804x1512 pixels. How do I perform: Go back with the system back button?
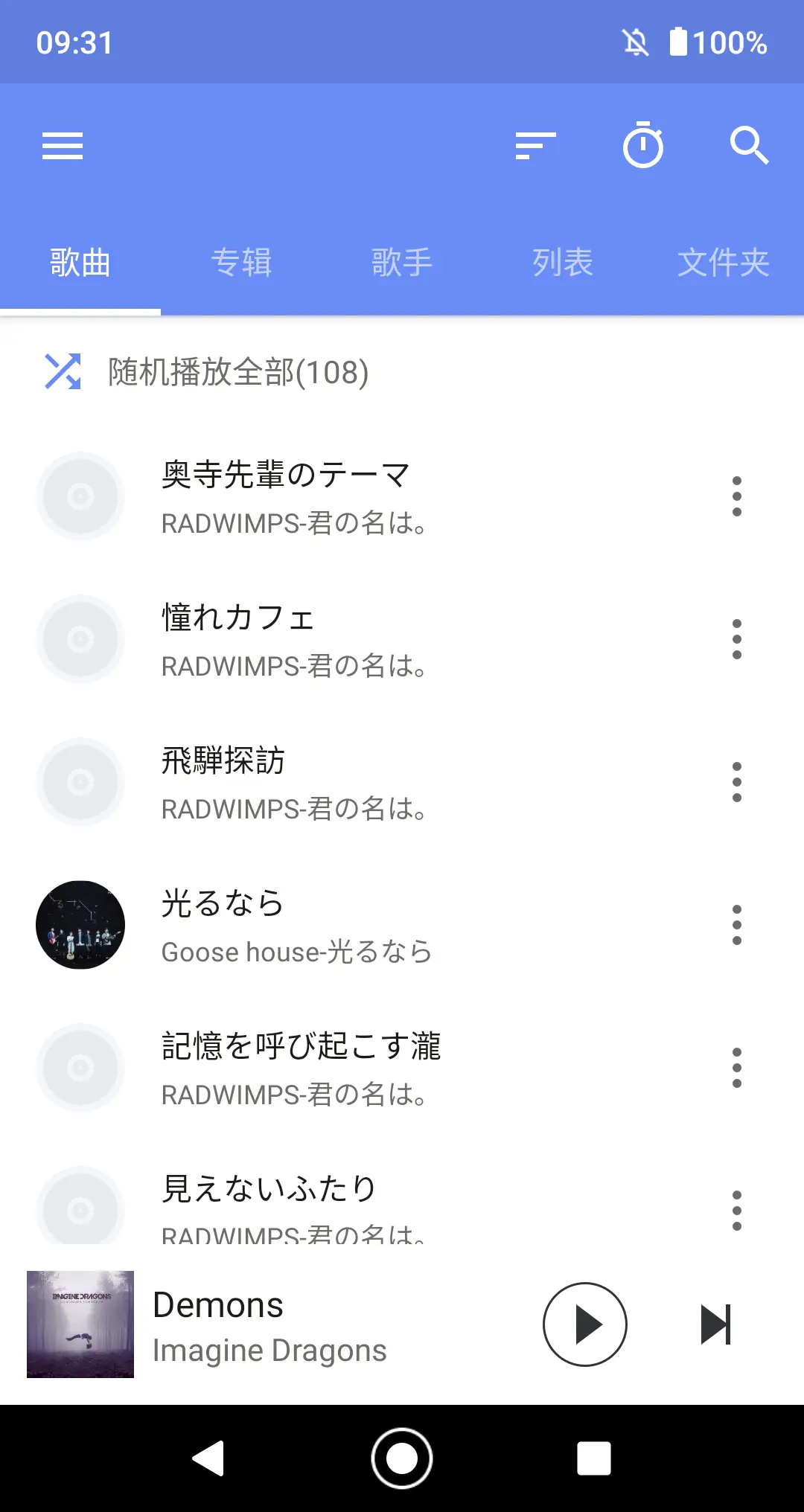click(x=208, y=1458)
